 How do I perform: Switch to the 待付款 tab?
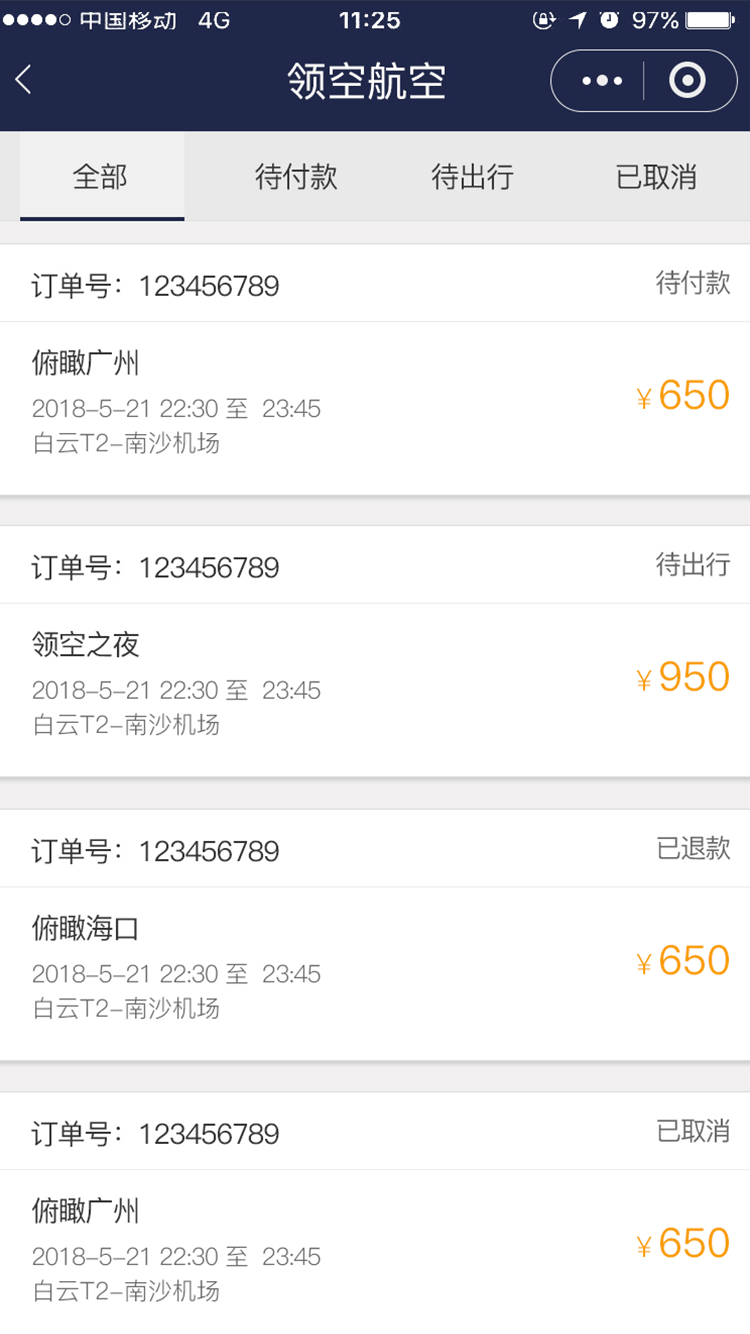[x=296, y=177]
